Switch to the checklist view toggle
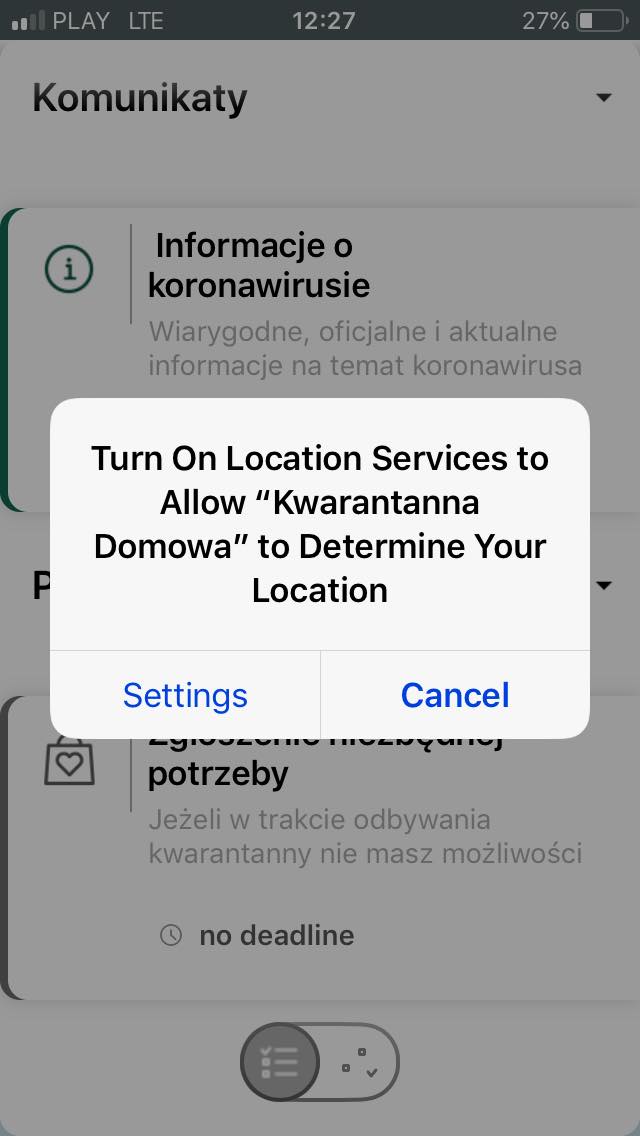This screenshot has height=1136, width=640. (280, 1061)
